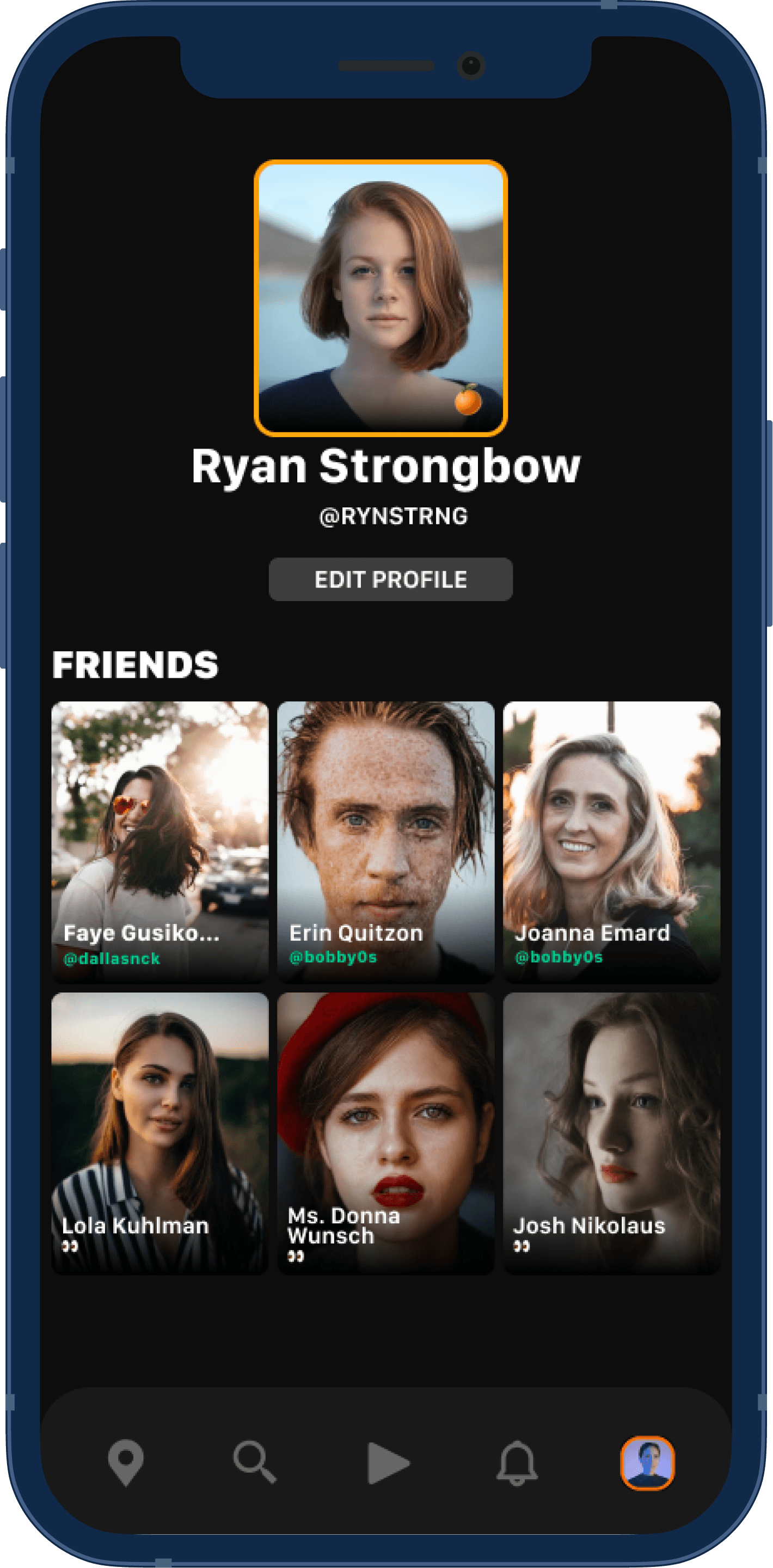View Erin Quitzon's profile

pyautogui.click(x=385, y=842)
